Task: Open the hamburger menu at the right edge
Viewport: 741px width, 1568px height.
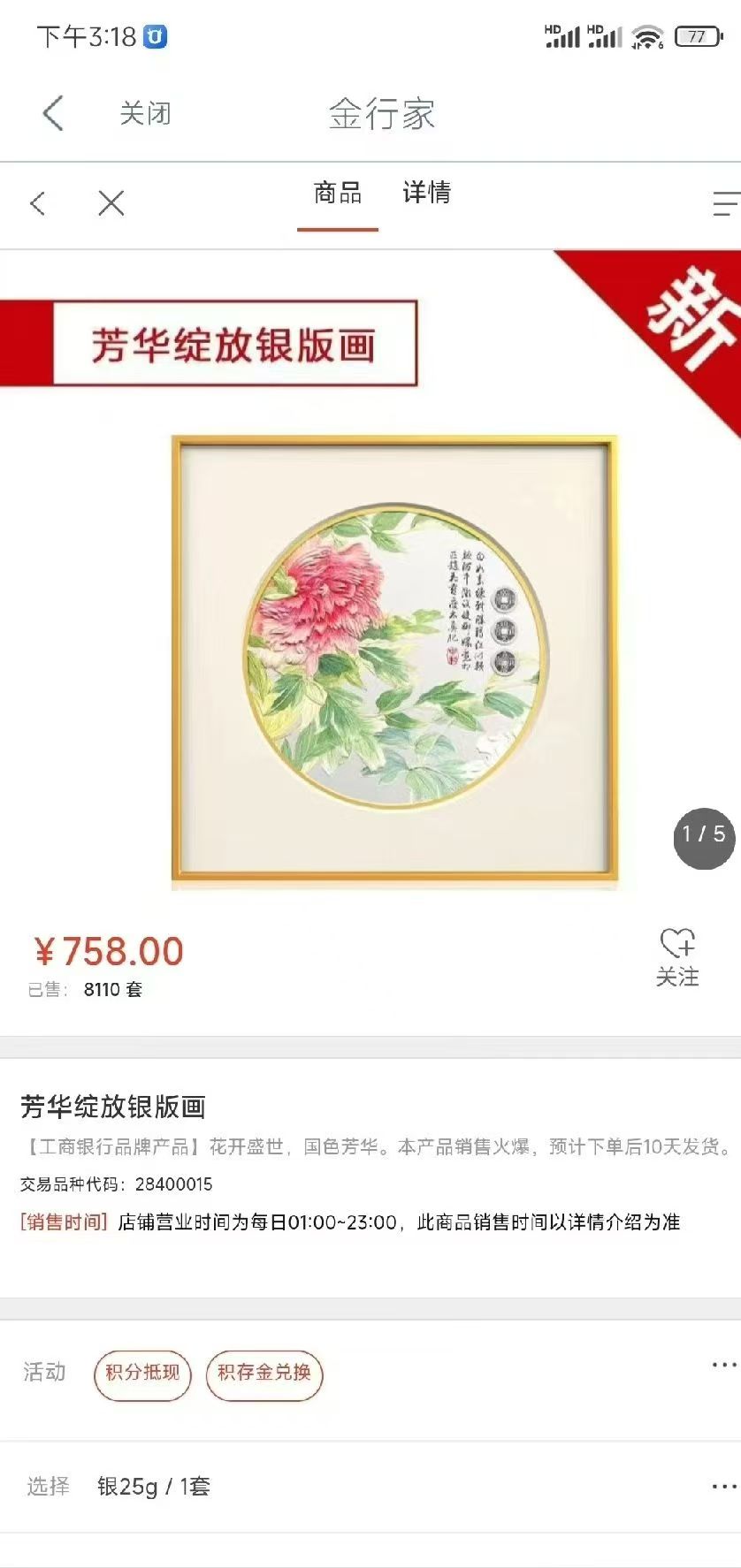Action: pyautogui.click(x=725, y=204)
